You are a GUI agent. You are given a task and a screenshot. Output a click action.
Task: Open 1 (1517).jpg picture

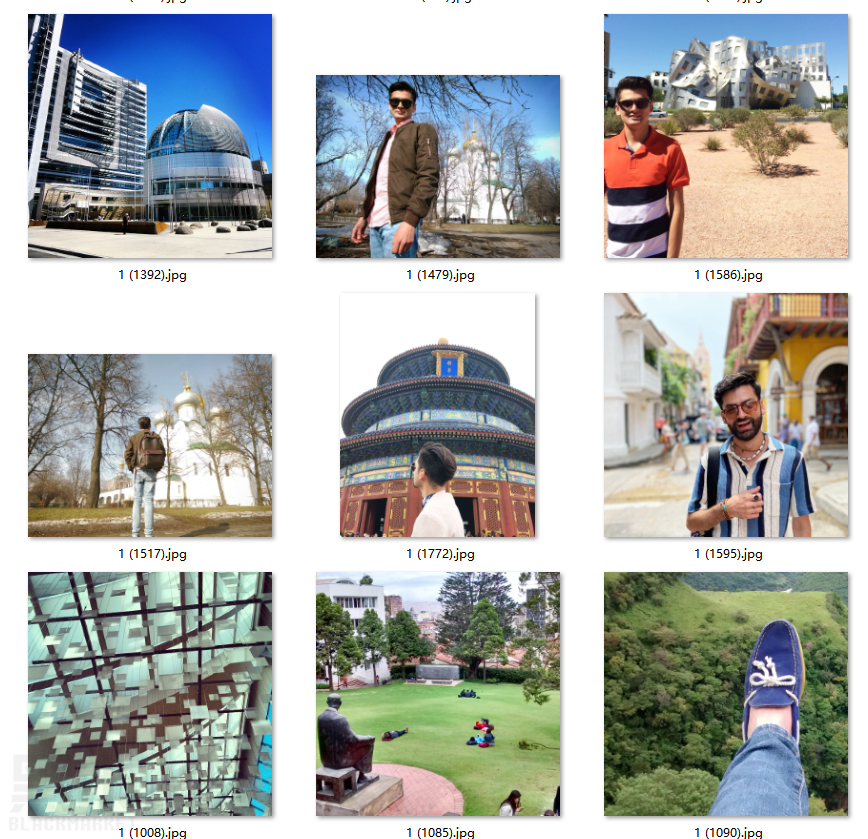(150, 446)
